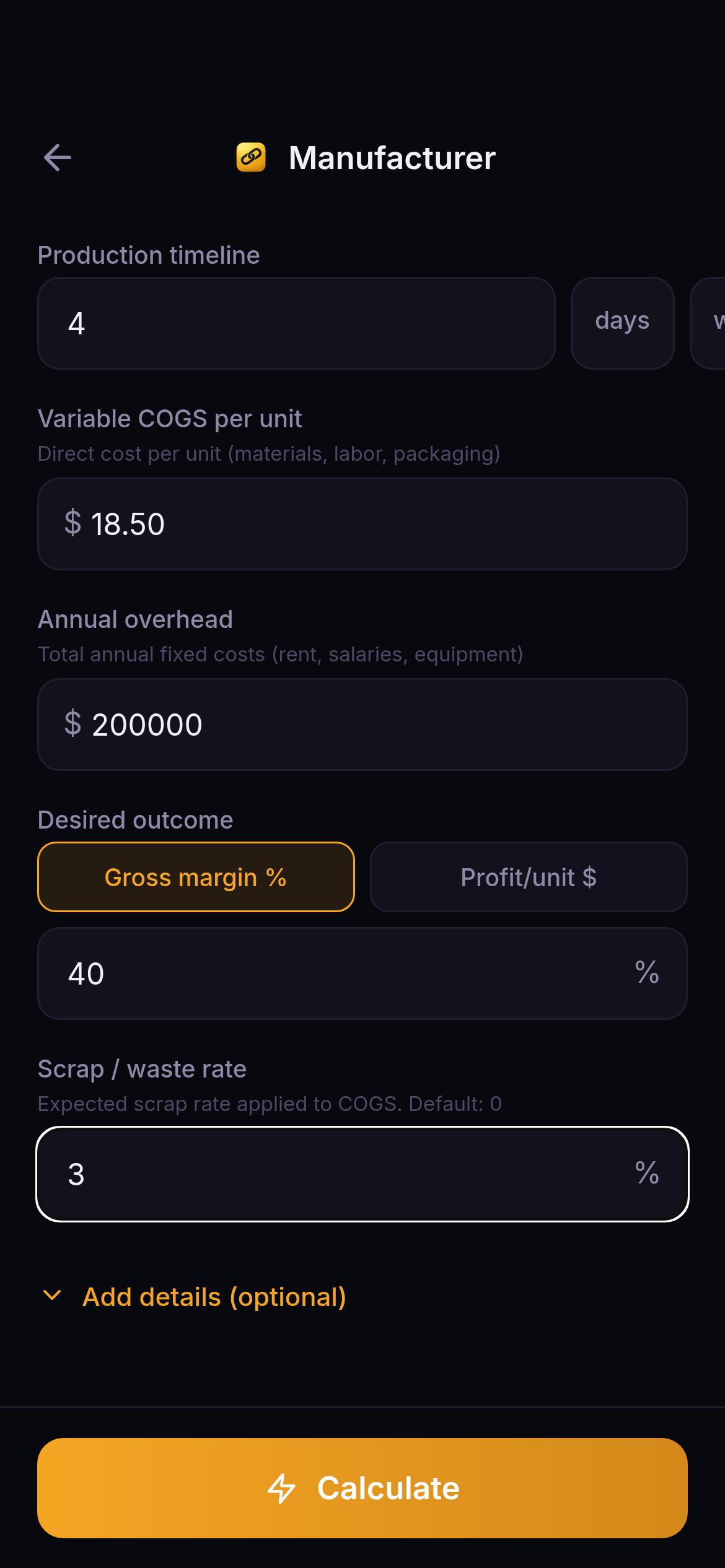Select weeks as timeline unit
Viewport: 725px width, 1568px height.
[714, 322]
